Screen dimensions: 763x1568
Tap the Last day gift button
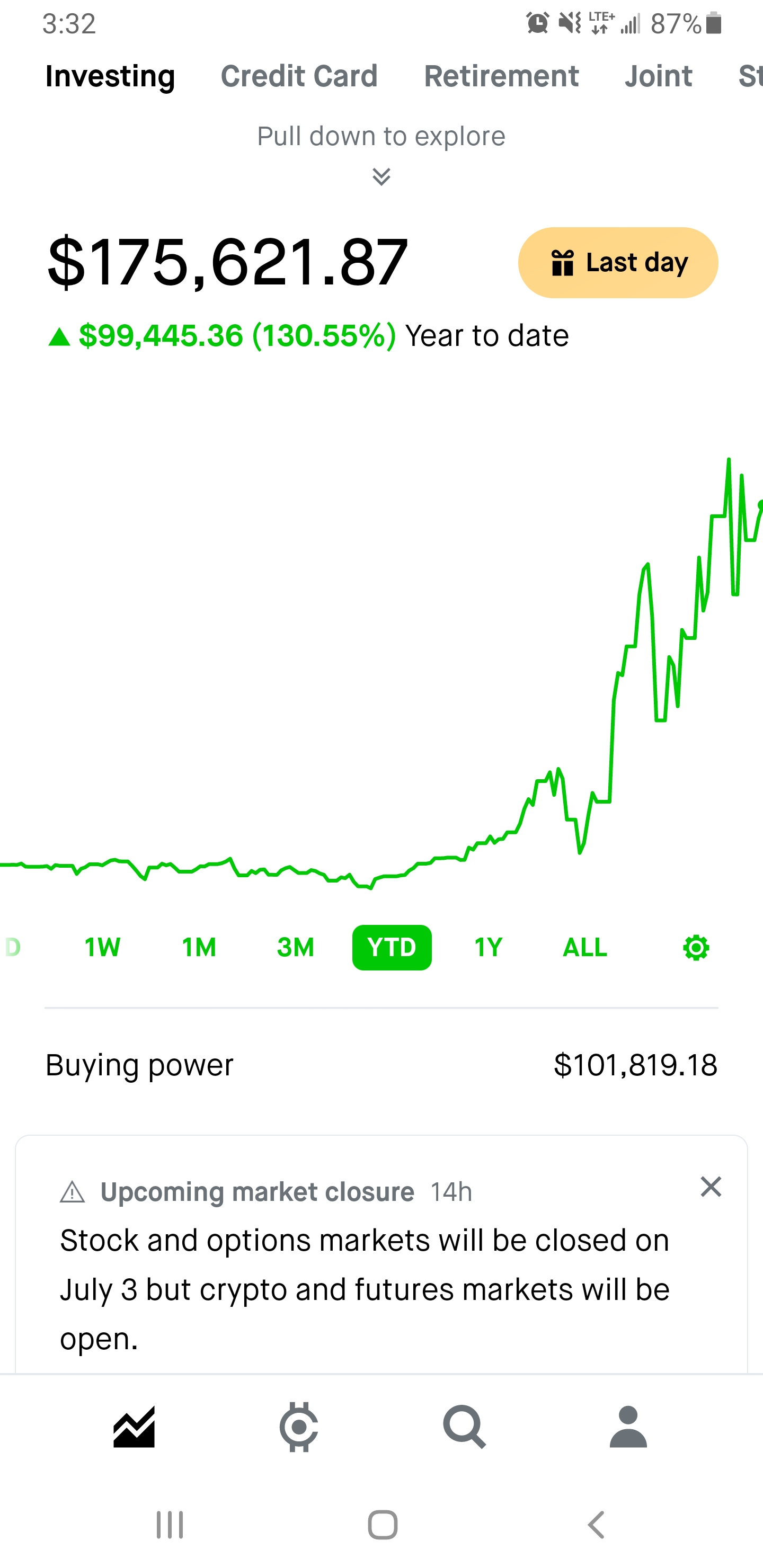coord(618,262)
